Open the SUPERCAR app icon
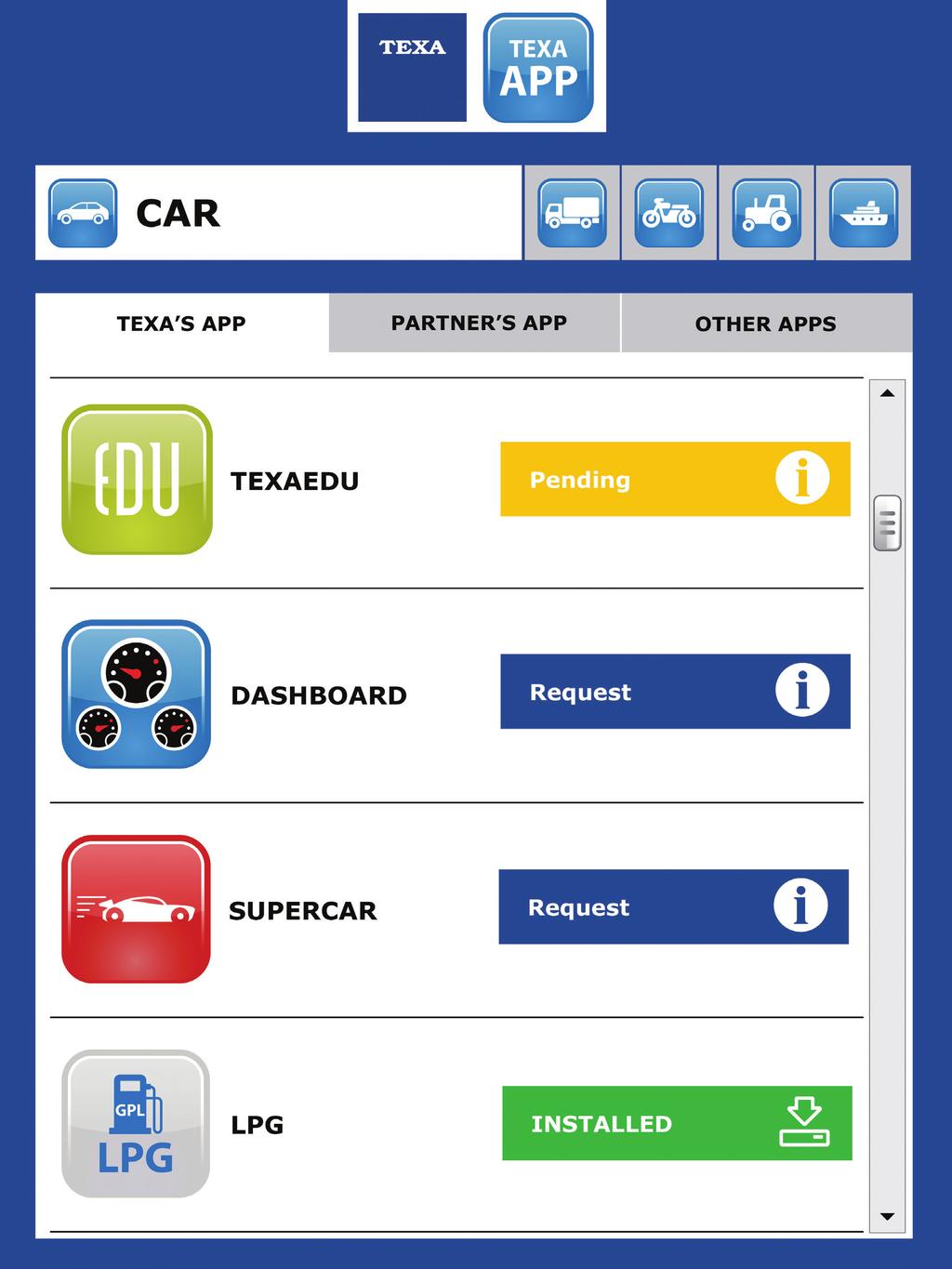952x1269 pixels. pos(137,908)
